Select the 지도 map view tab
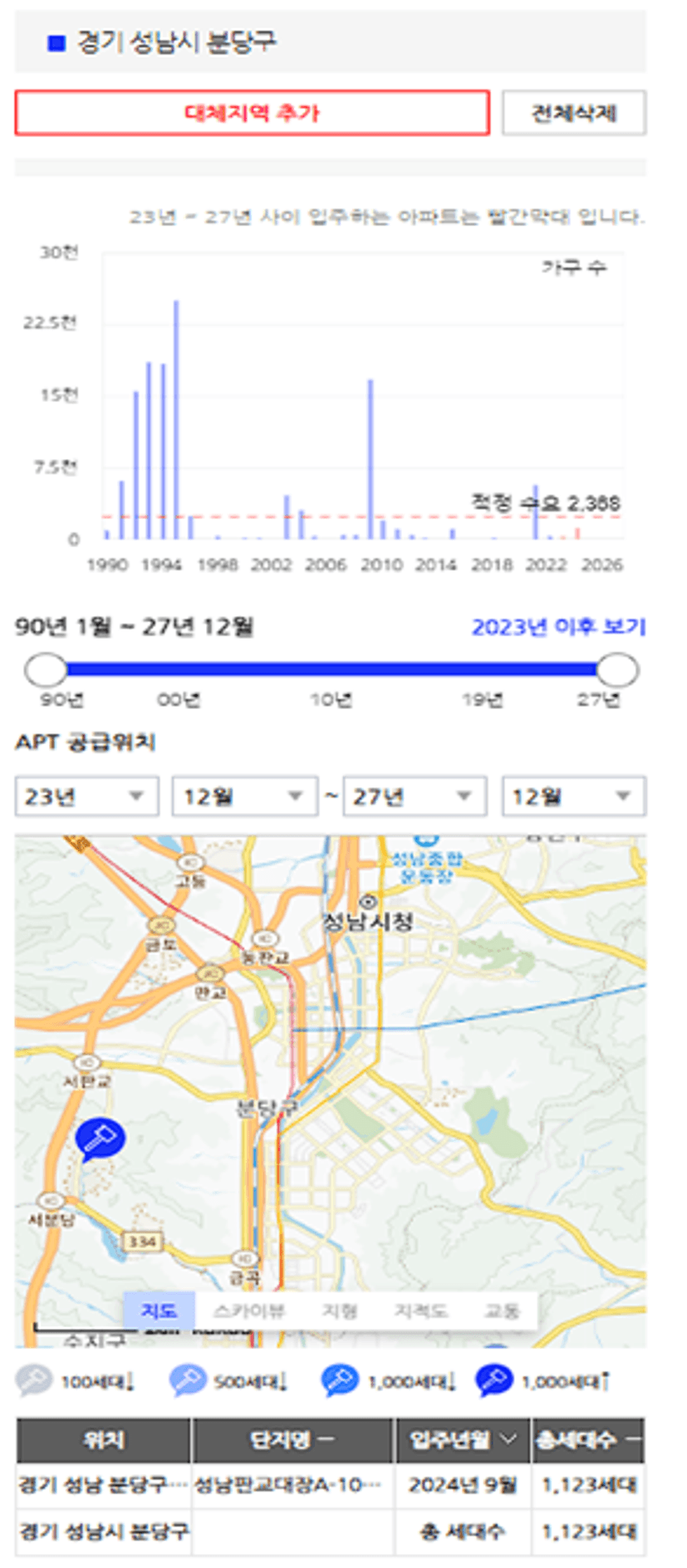The width and height of the screenshot is (687, 1568). pyautogui.click(x=159, y=1311)
